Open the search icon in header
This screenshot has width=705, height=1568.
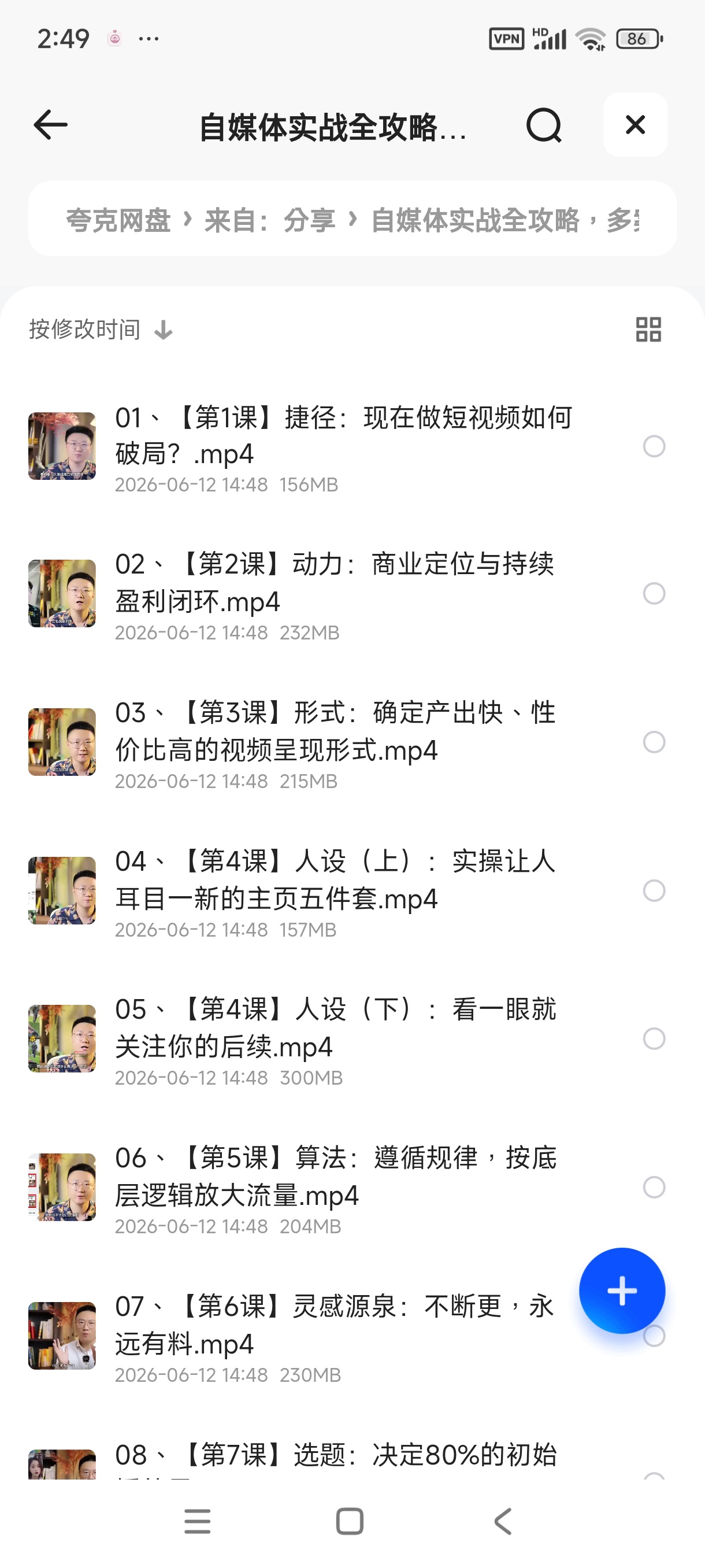[544, 125]
